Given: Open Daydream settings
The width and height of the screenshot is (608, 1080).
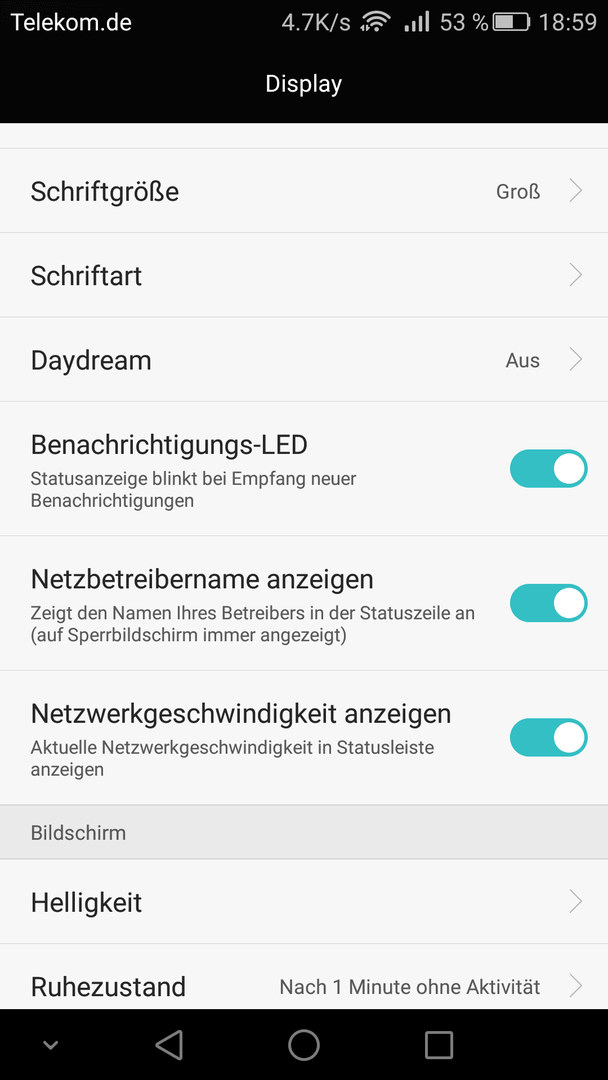Looking at the screenshot, I should [304, 360].
